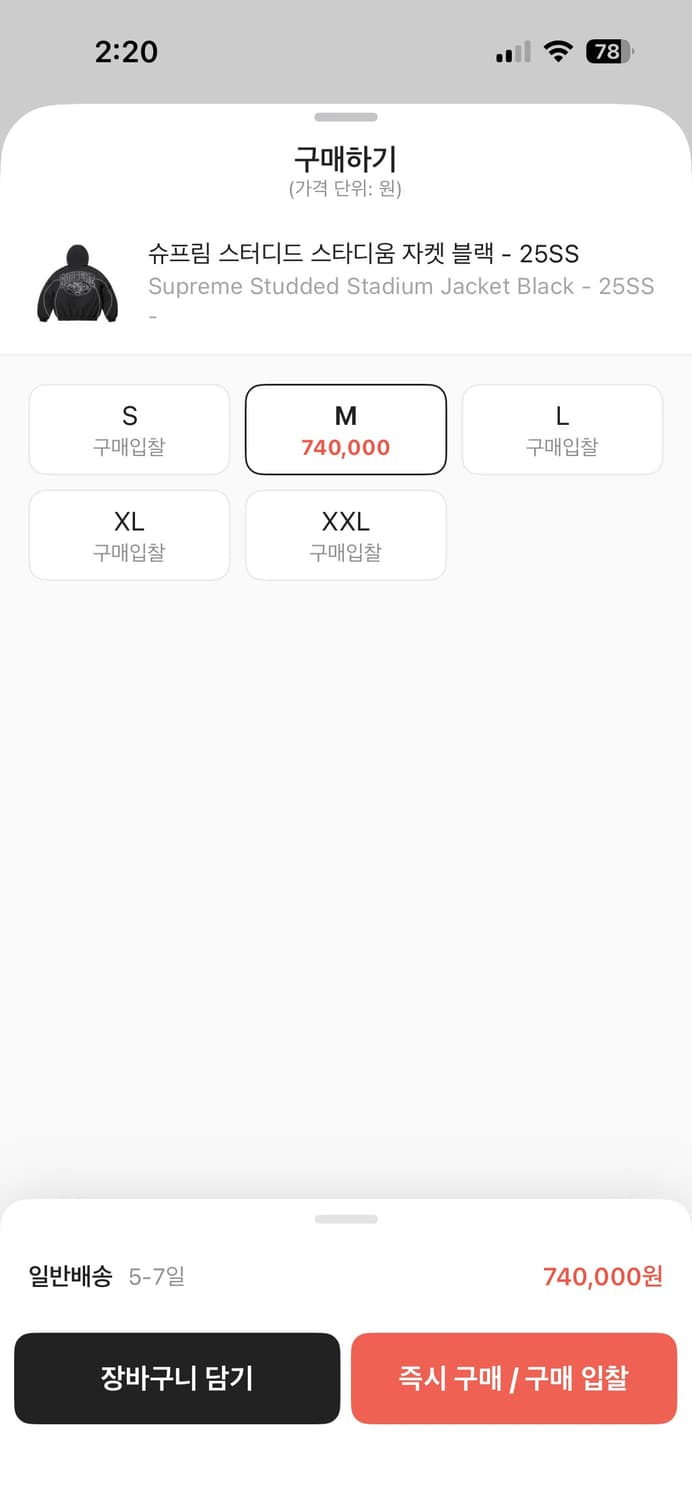Viewport: 692px width, 1500px height.
Task: Choose size M priced 740,000
Action: coord(345,430)
